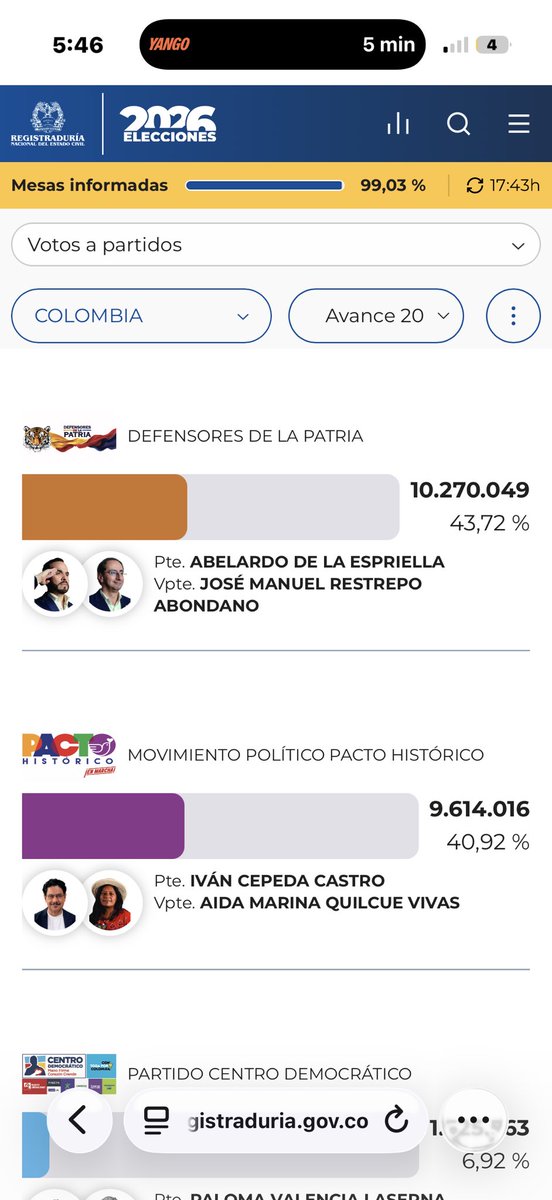Choose a different Avance 20 report
Viewport: 552px width, 1200px height.
tap(376, 316)
